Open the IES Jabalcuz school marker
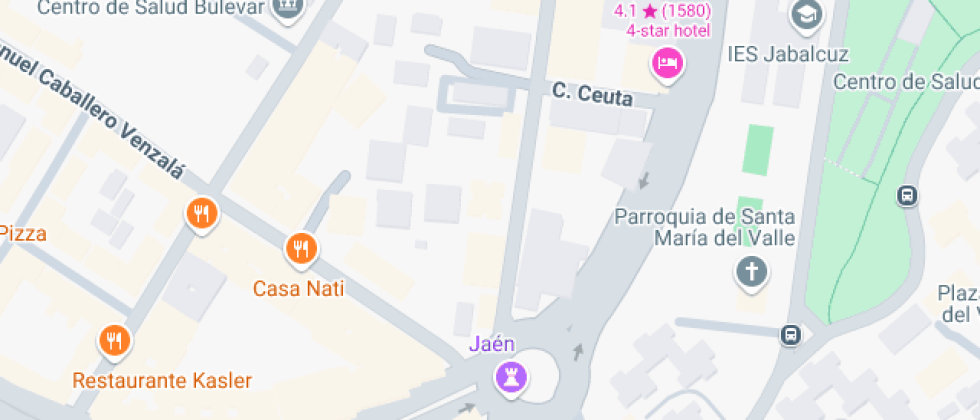Screen dimensions: 980x420 coord(803,14)
